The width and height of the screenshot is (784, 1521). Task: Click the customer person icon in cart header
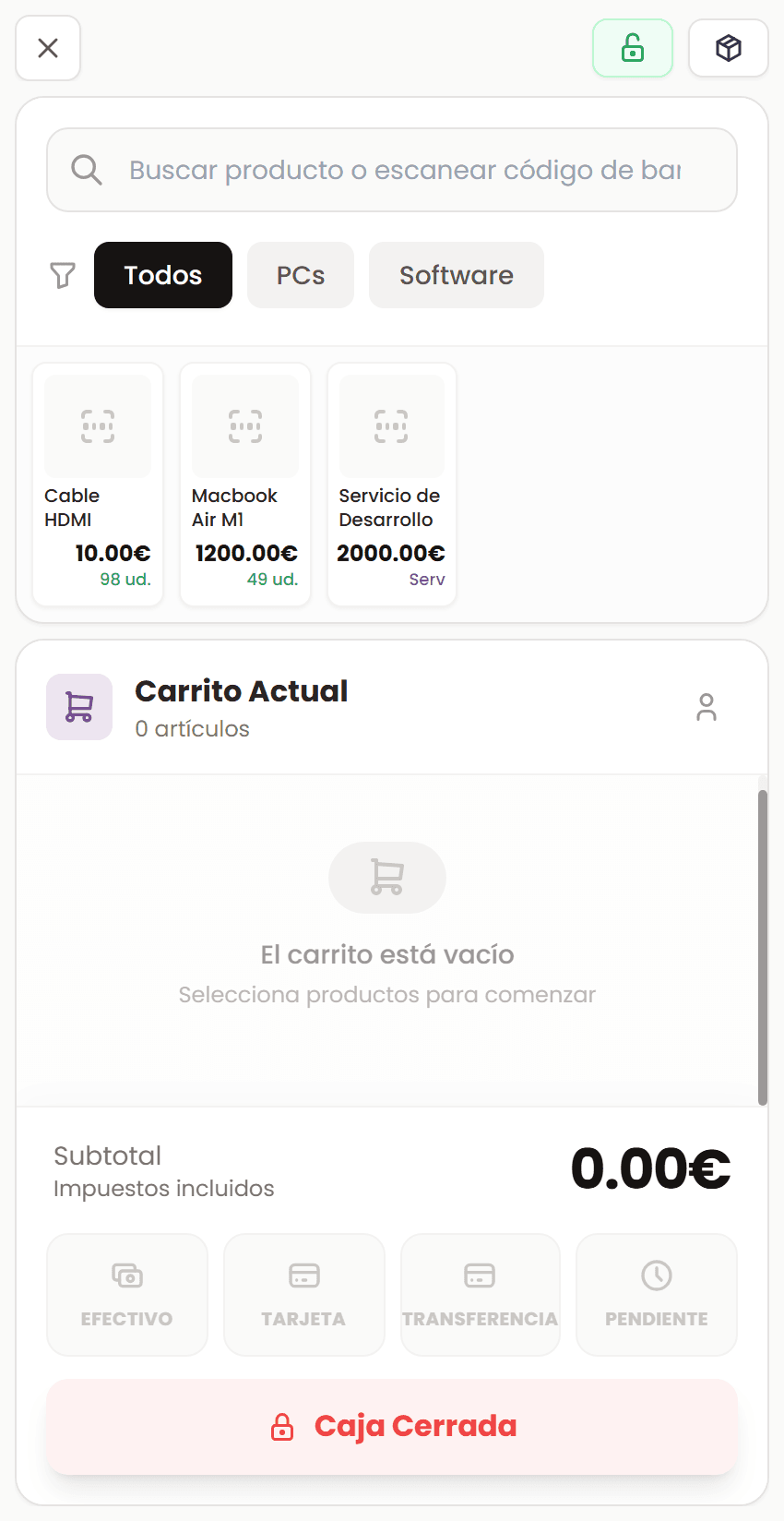(x=707, y=706)
